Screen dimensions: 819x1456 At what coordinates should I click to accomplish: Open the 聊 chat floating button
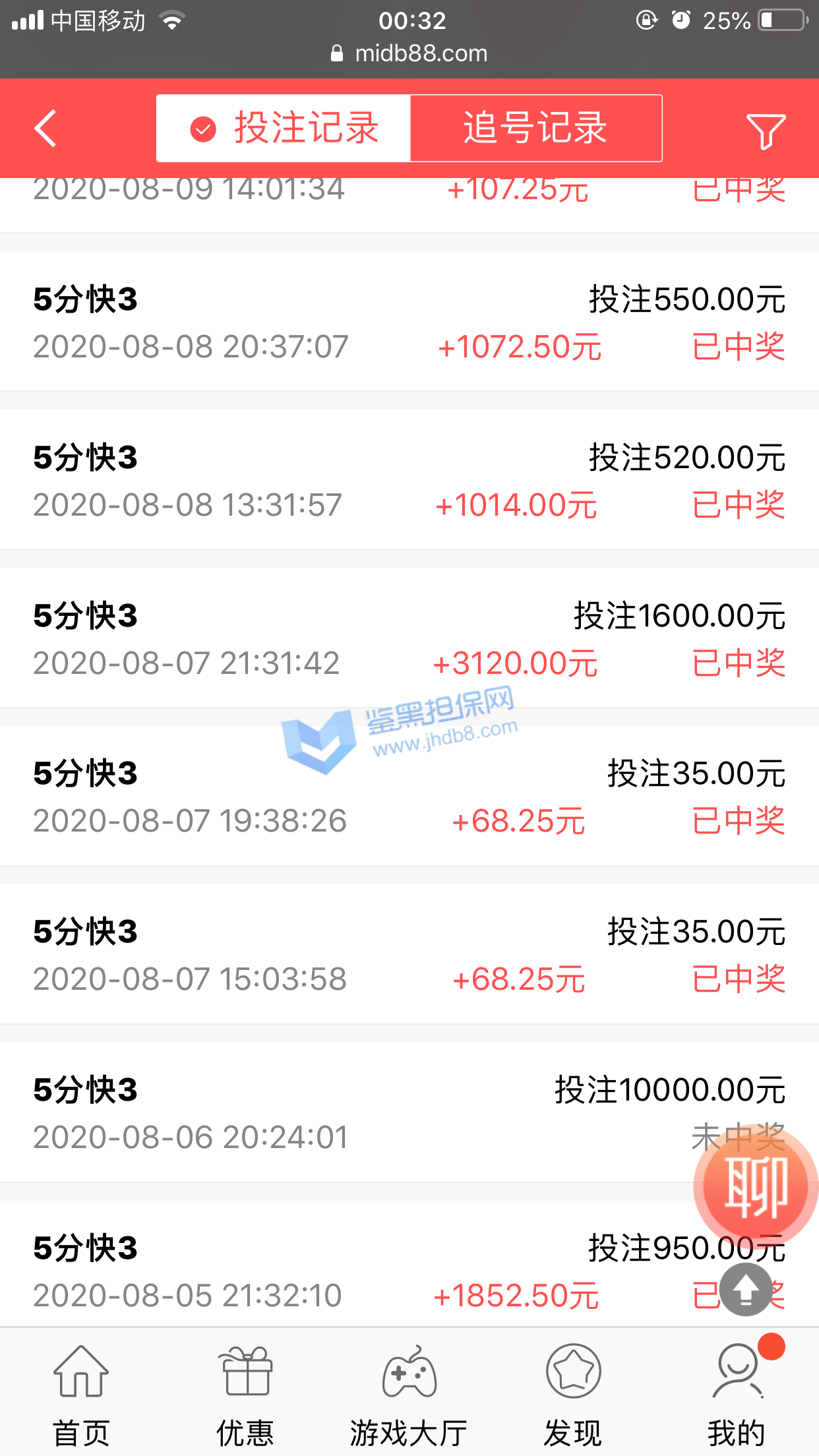(x=755, y=1187)
